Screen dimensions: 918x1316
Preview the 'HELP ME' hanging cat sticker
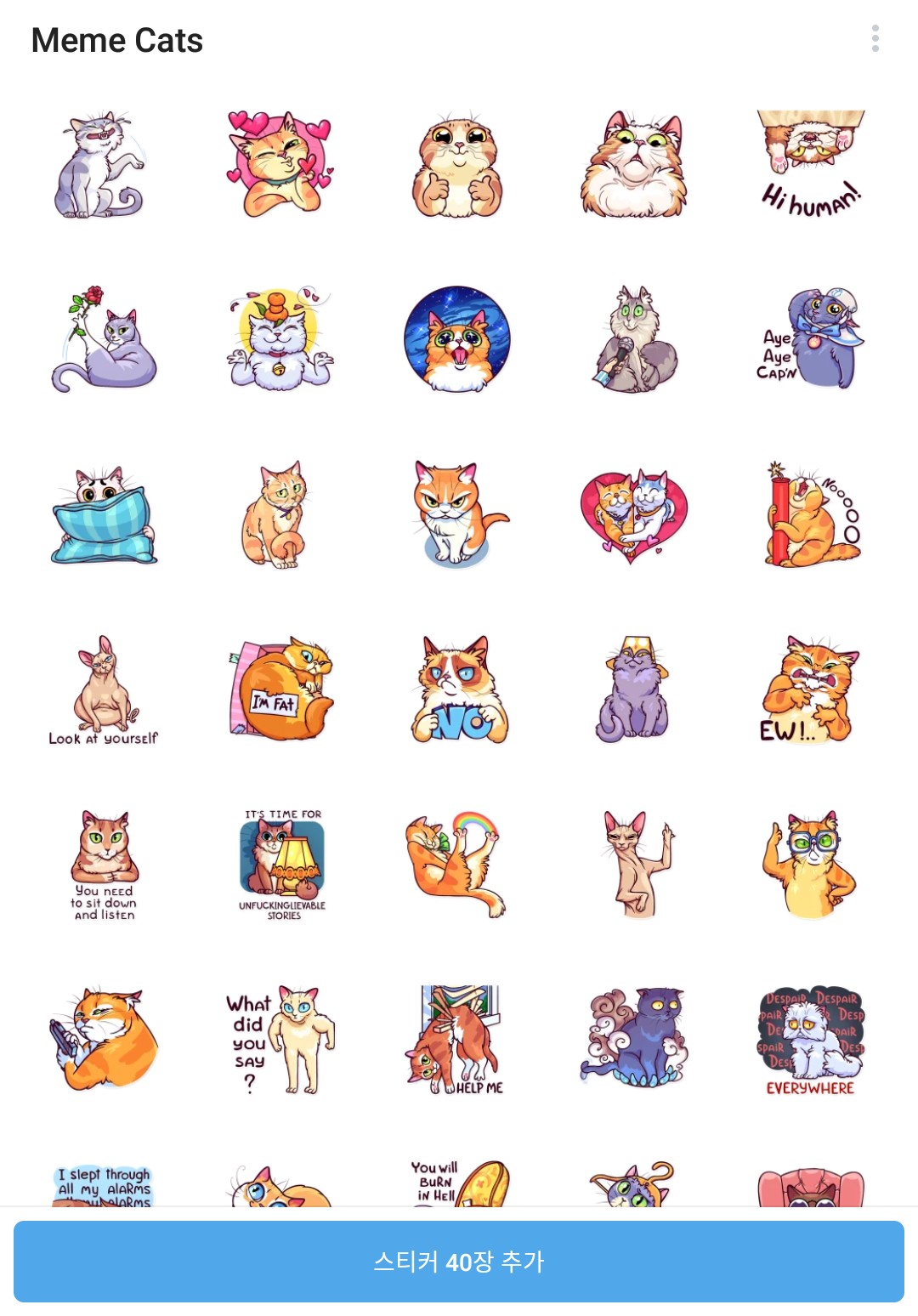[458, 1039]
